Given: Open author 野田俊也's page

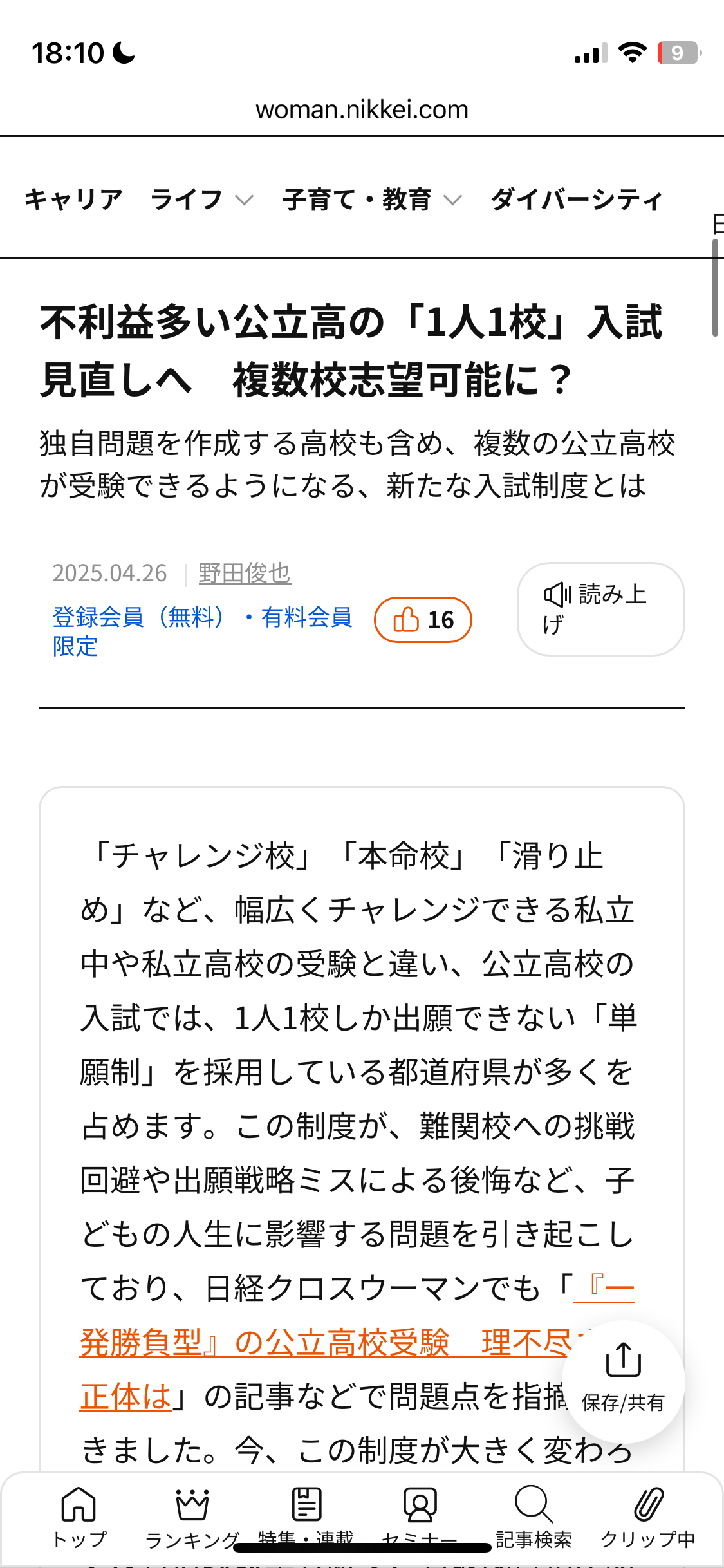Looking at the screenshot, I should click(245, 573).
